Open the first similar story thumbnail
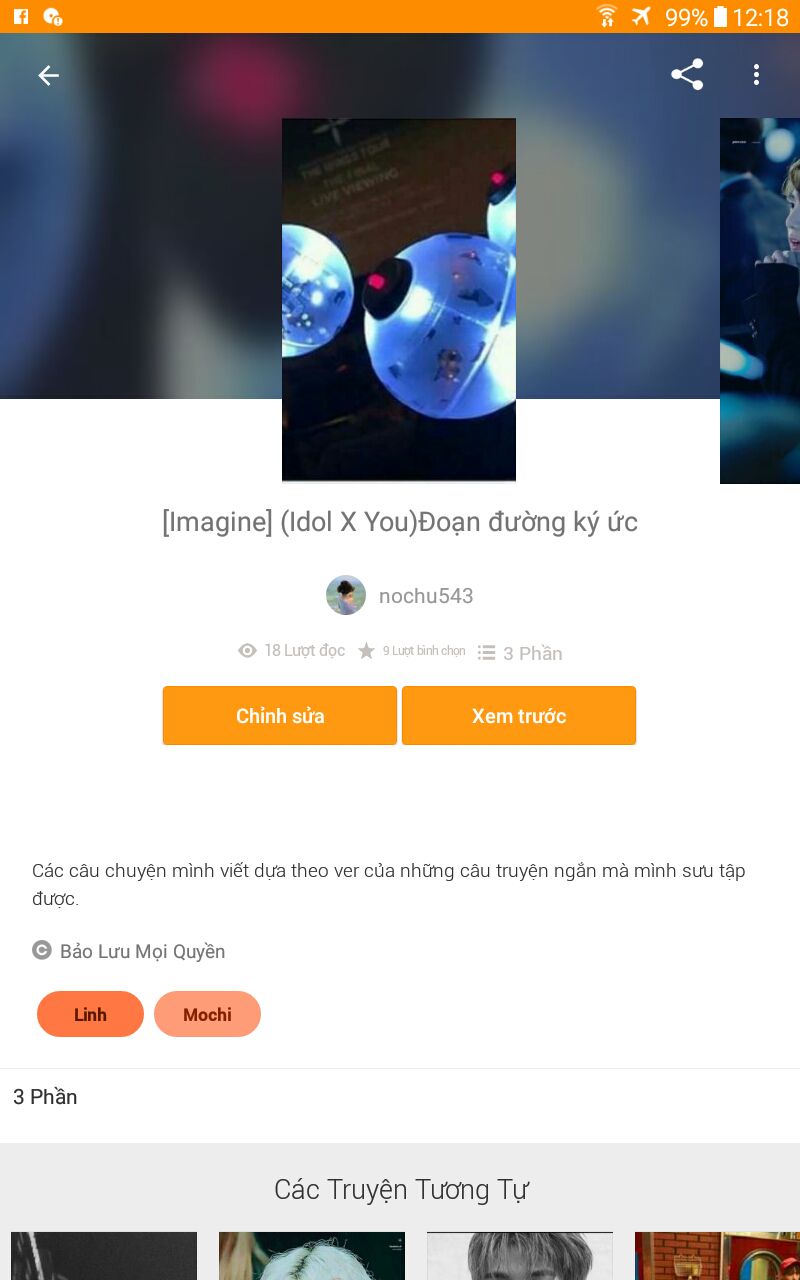The height and width of the screenshot is (1280, 800). click(104, 1256)
